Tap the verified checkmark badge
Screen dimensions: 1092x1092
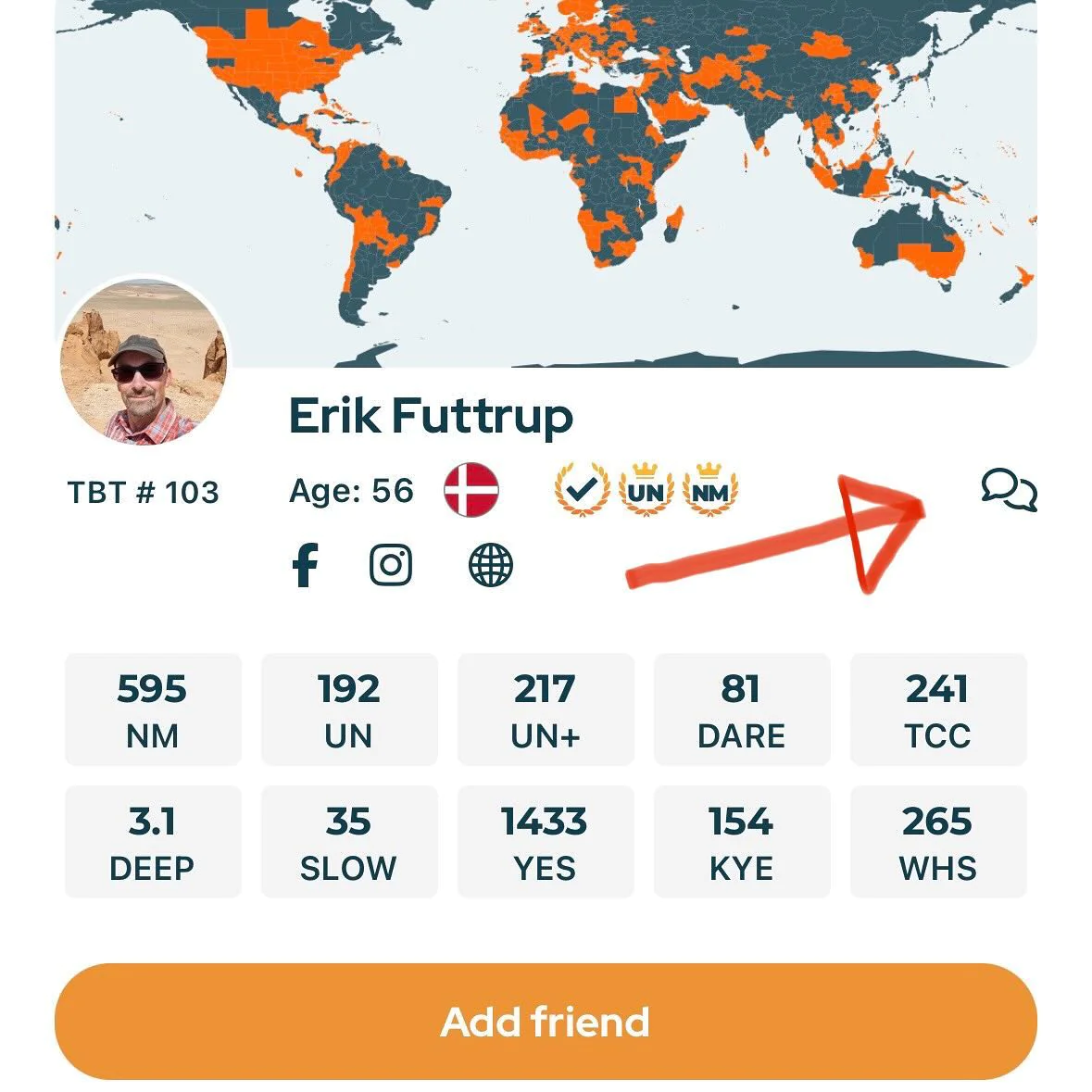pos(582,490)
